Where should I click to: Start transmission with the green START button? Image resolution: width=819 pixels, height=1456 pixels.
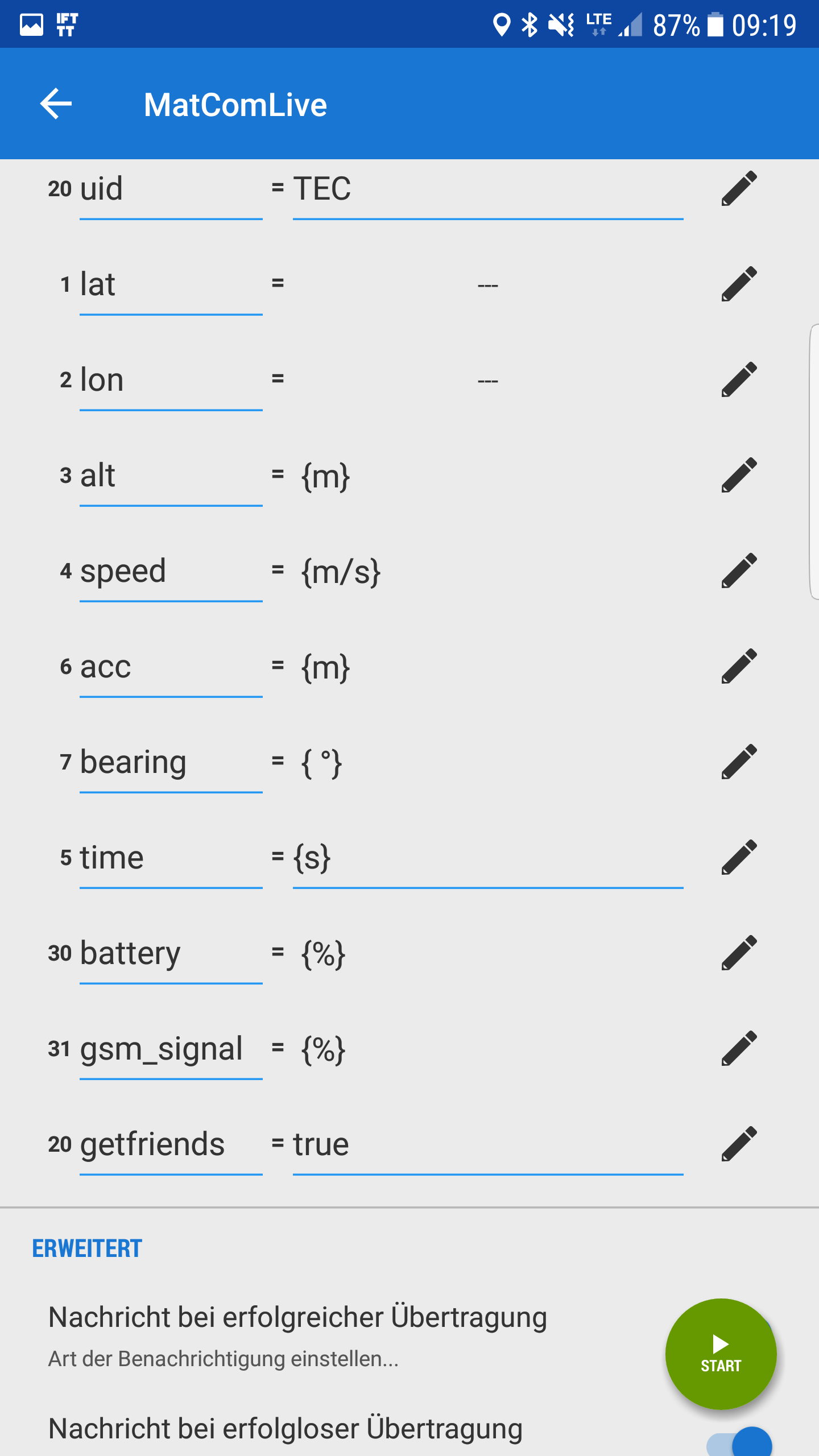(x=720, y=1354)
